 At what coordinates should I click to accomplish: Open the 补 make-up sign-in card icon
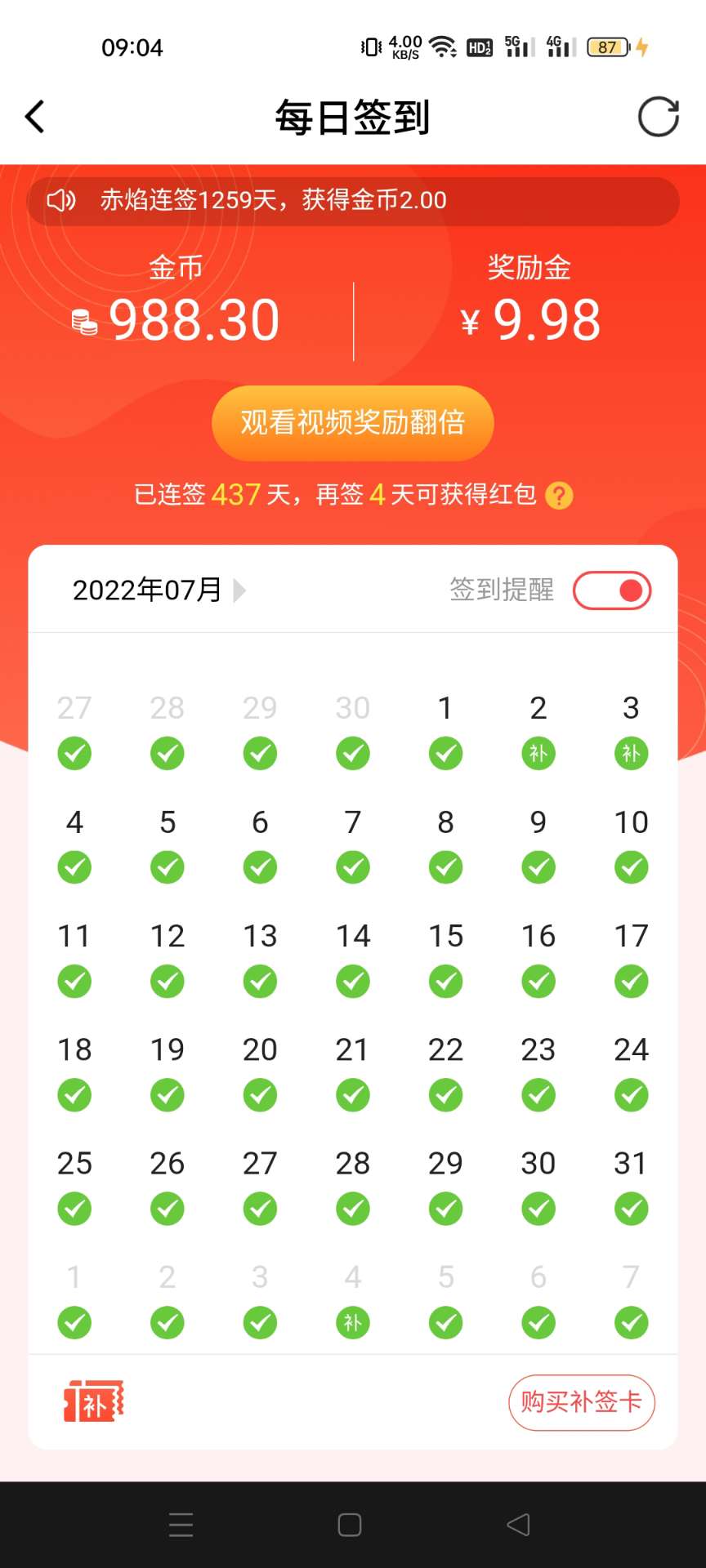94,1401
